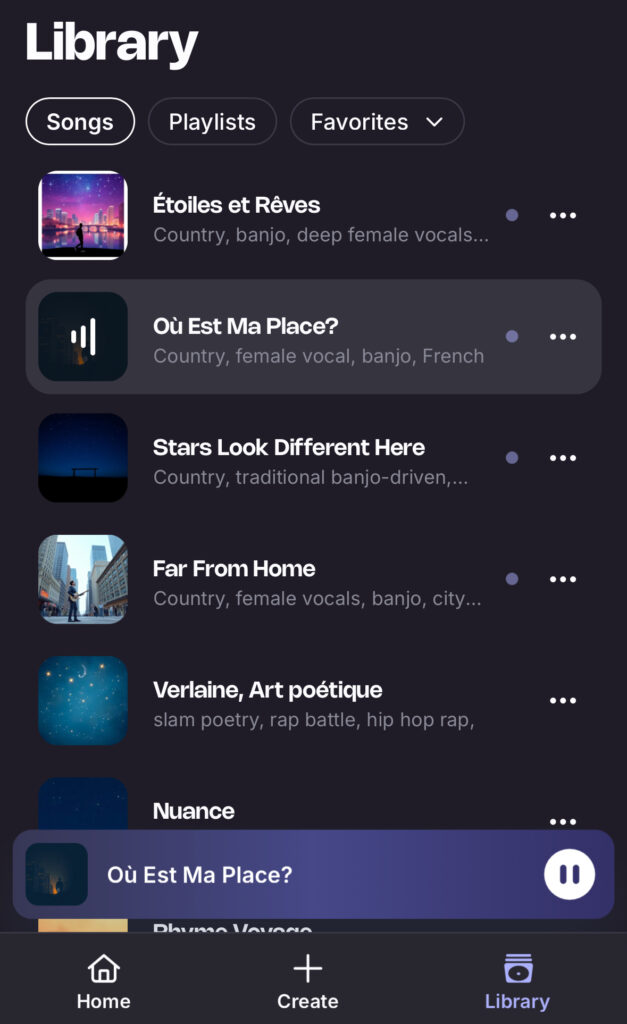Expand the Favorites dropdown
This screenshot has height=1024, width=627.
point(377,122)
